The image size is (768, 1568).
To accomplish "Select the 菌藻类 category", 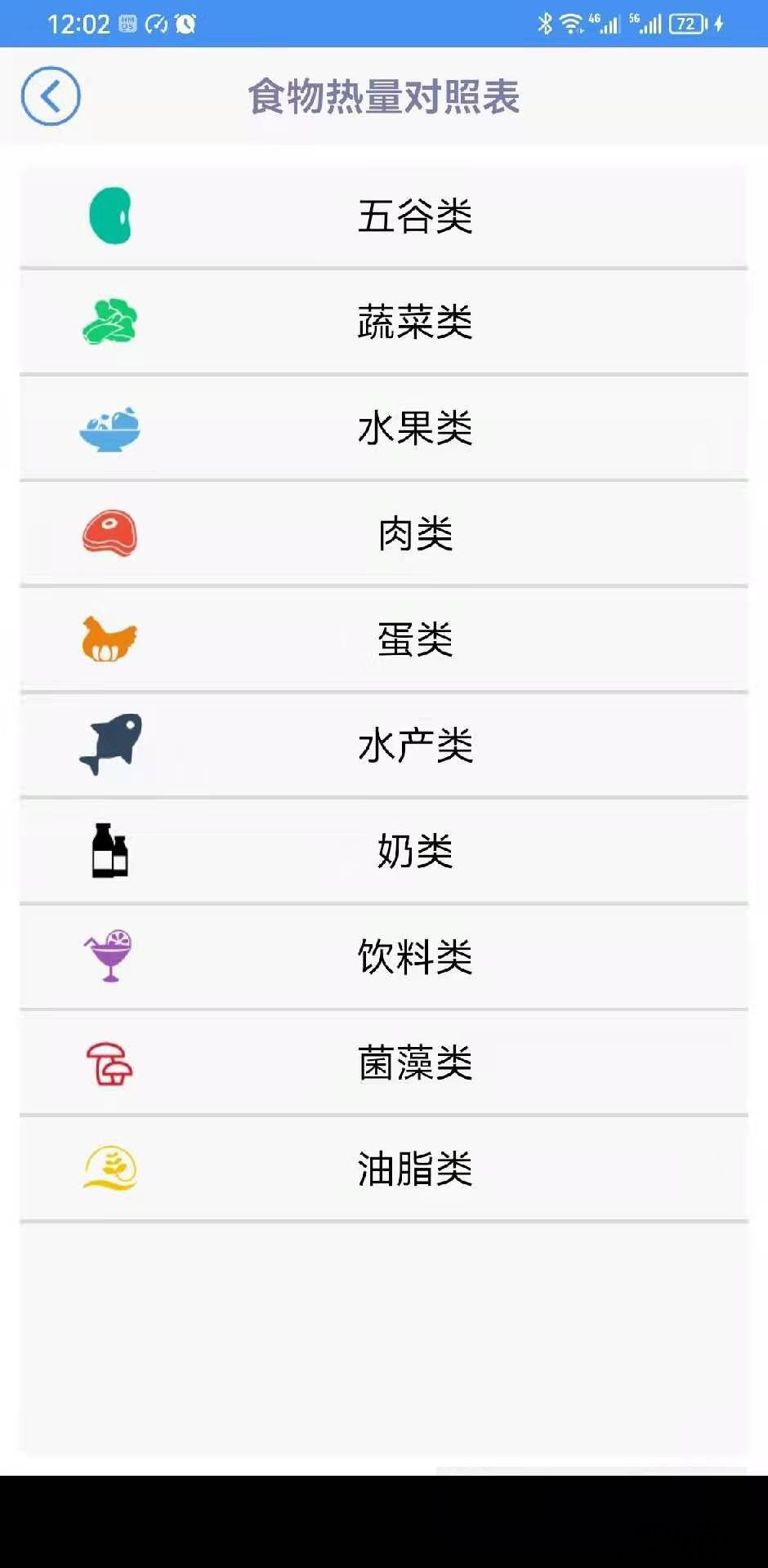I will tap(384, 1063).
